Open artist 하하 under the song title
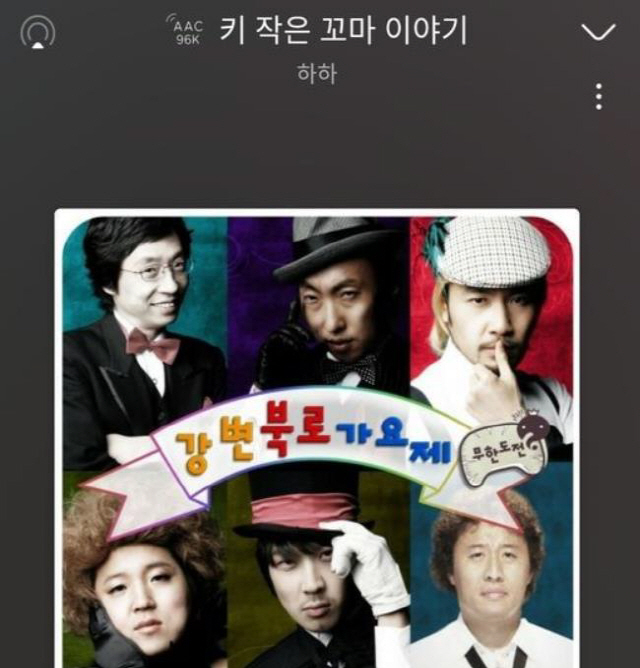The height and width of the screenshot is (668, 640). [317, 74]
